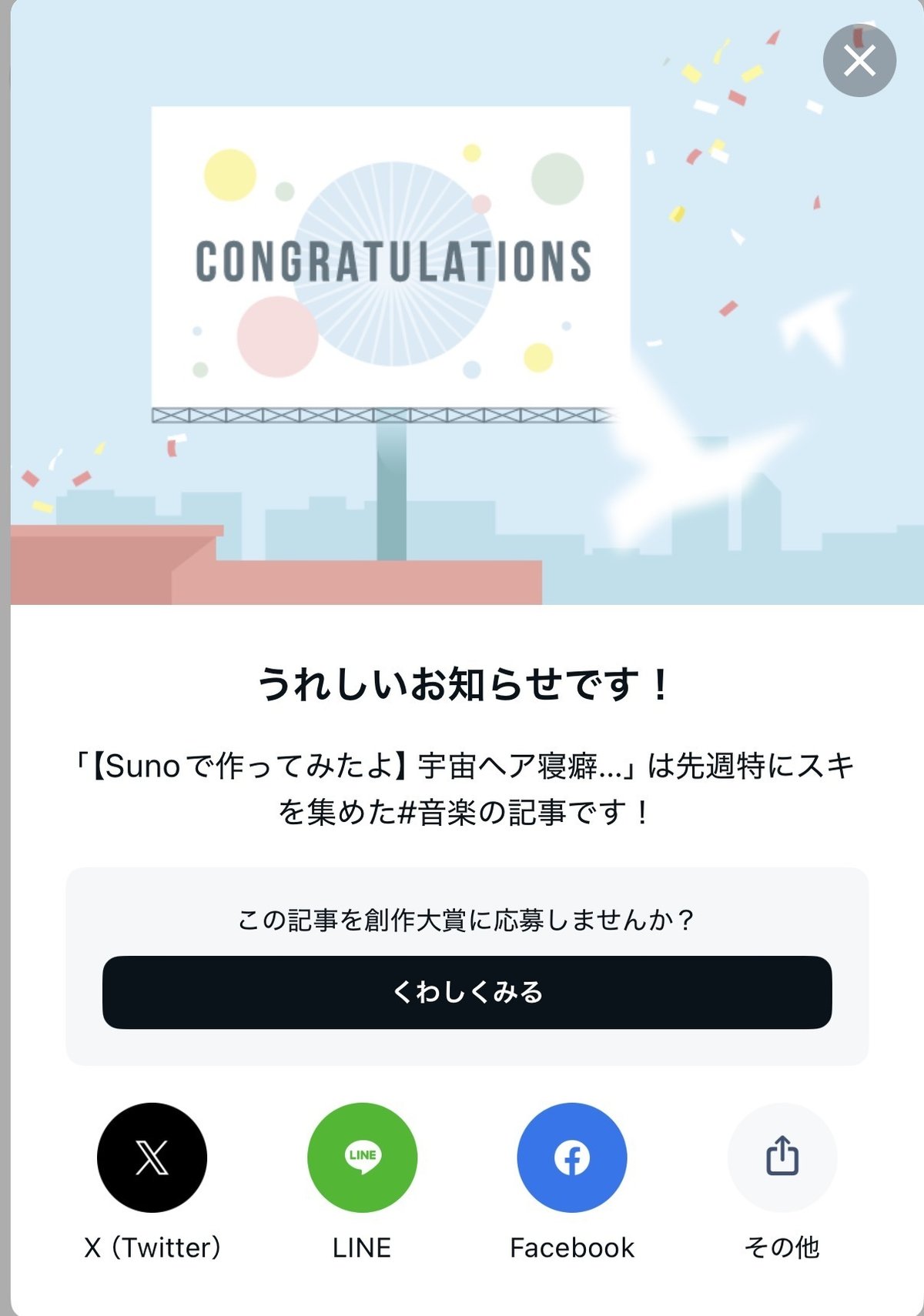Share to X (Twitter)
The image size is (924, 1316).
[152, 1157]
